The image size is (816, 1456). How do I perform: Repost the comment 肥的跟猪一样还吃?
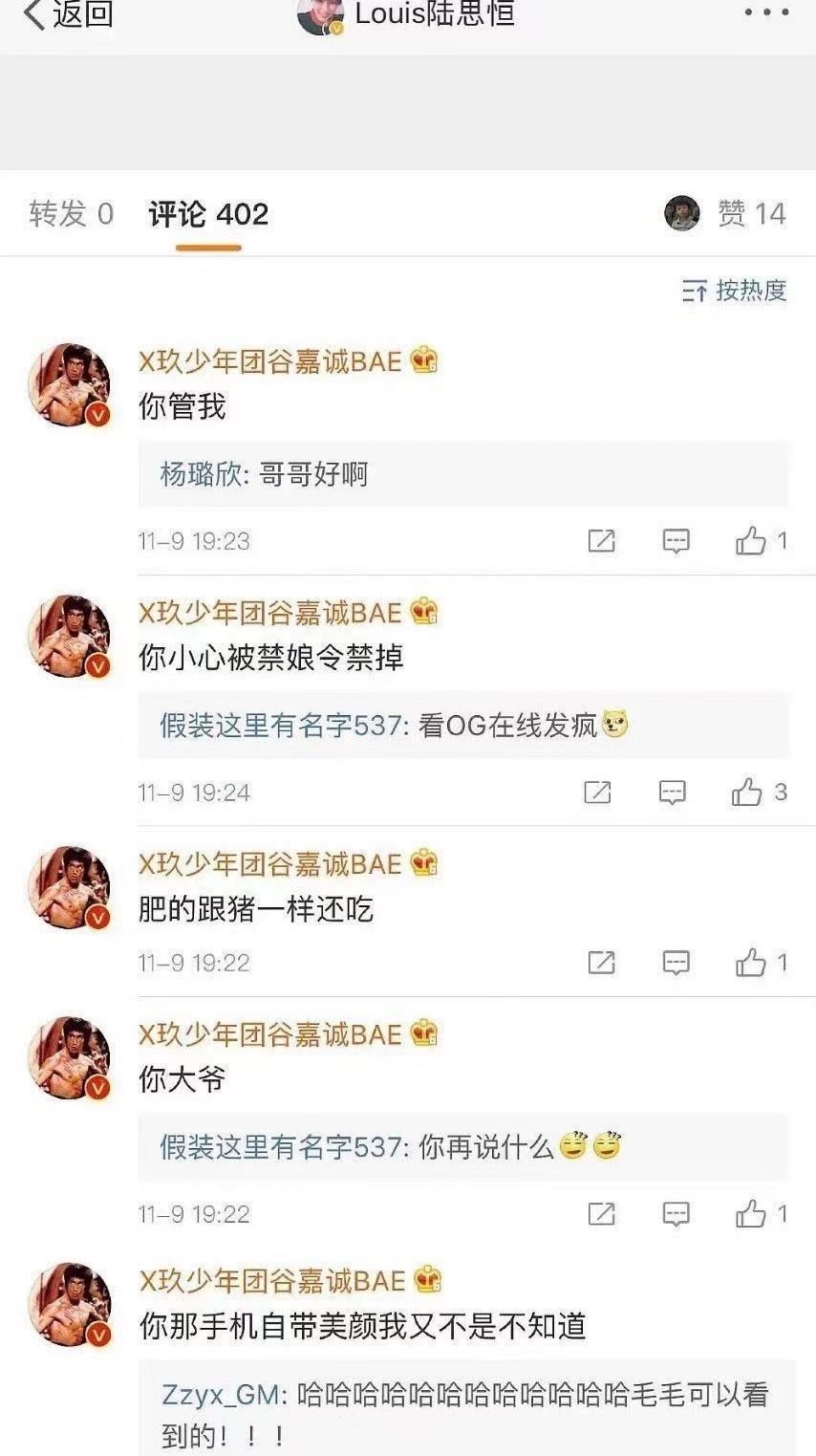coord(601,963)
